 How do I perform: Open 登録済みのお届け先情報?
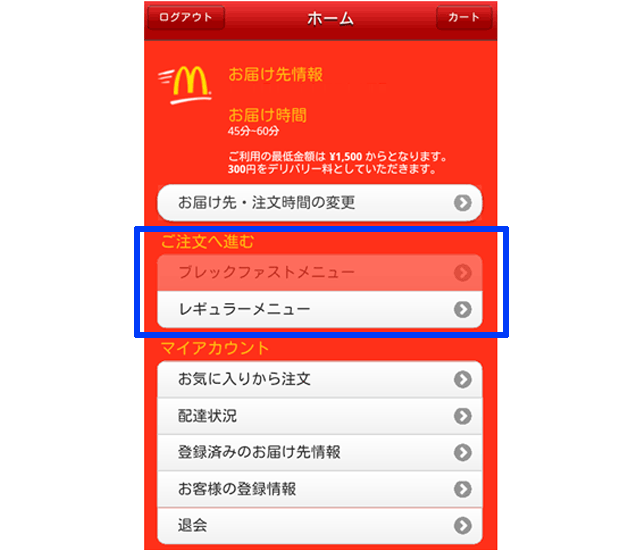pyautogui.click(x=320, y=452)
